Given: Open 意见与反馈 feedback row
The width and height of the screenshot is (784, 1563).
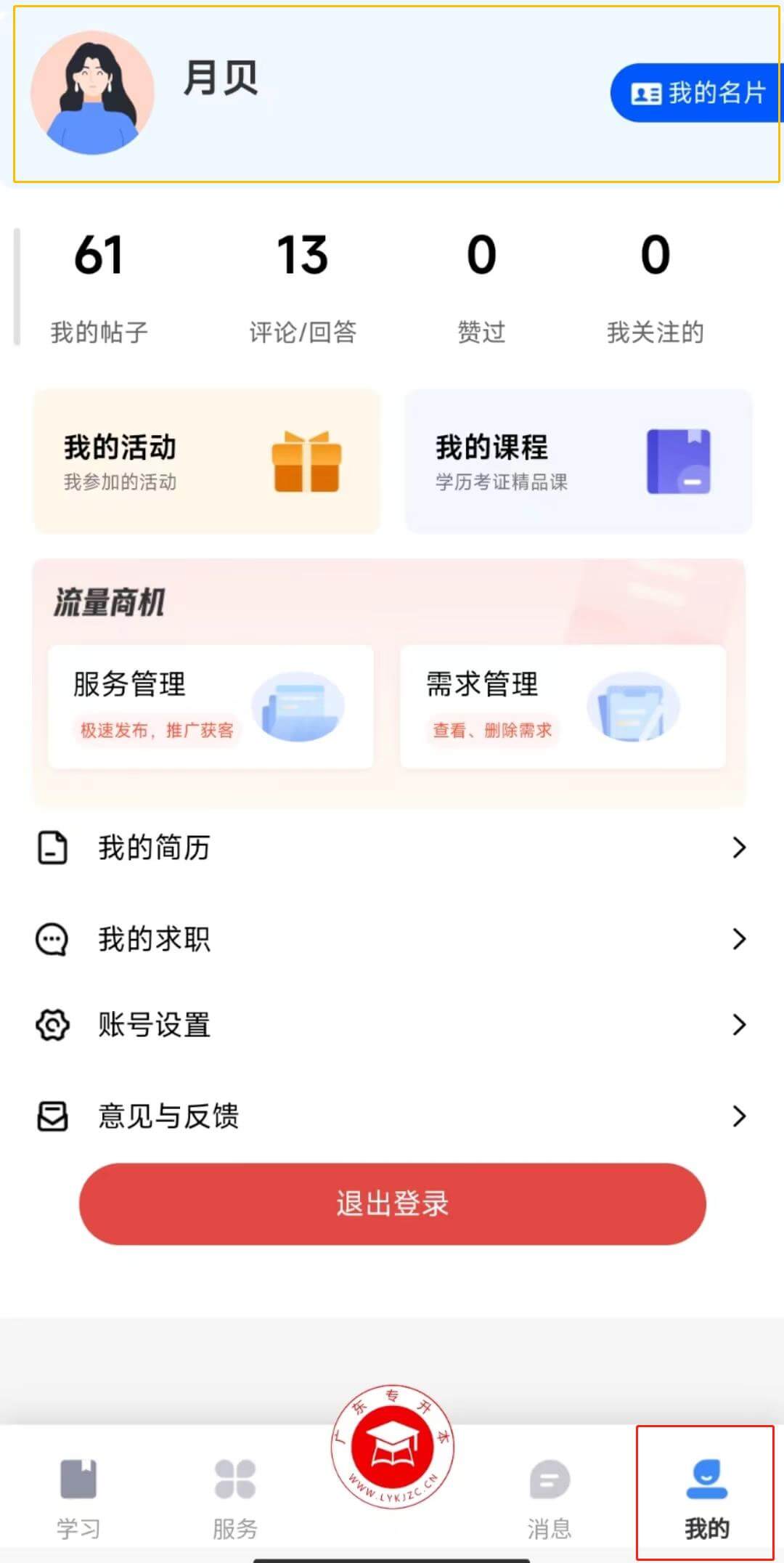Looking at the screenshot, I should point(392,1116).
